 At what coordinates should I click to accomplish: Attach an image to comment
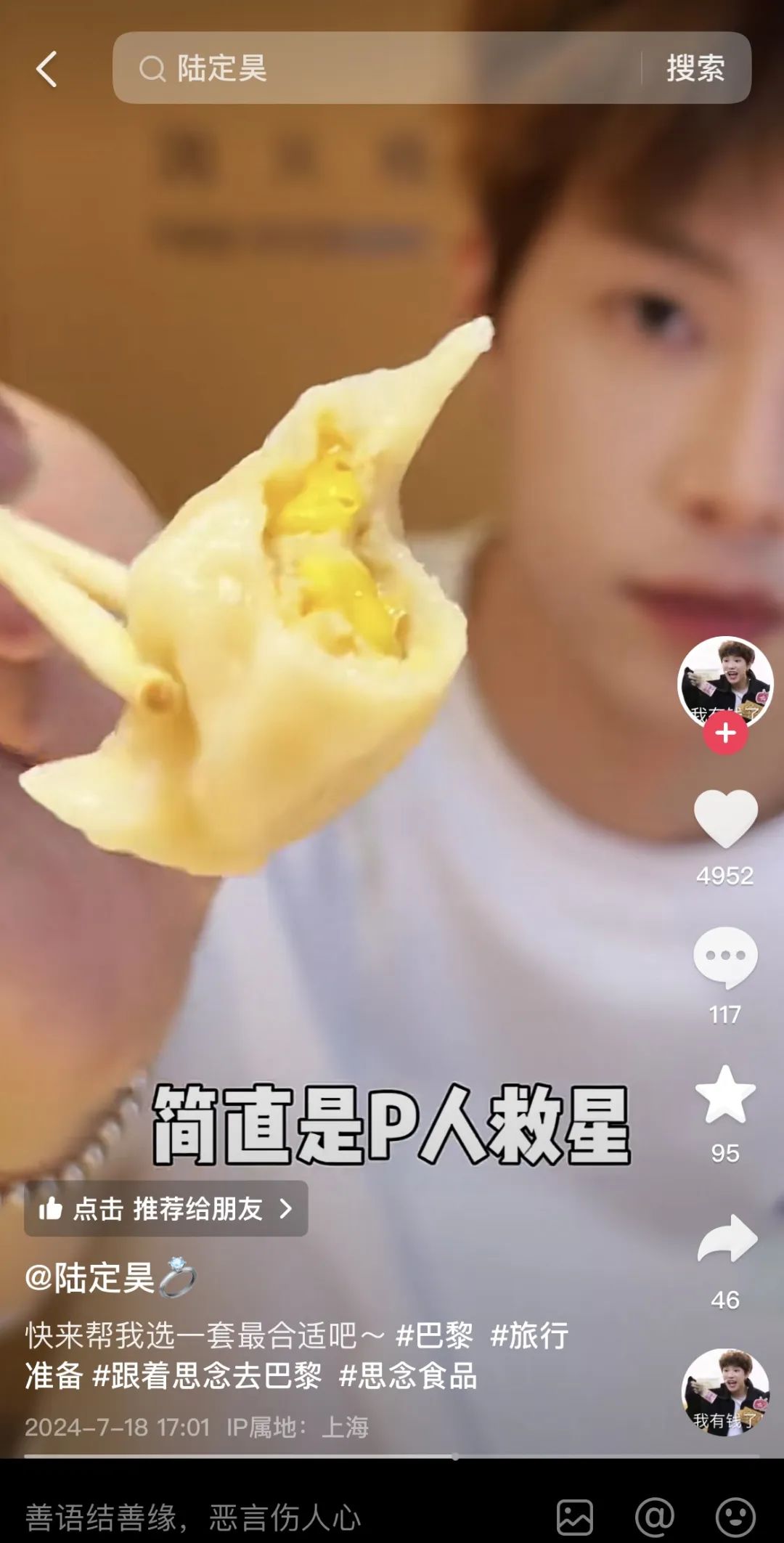tap(575, 1518)
